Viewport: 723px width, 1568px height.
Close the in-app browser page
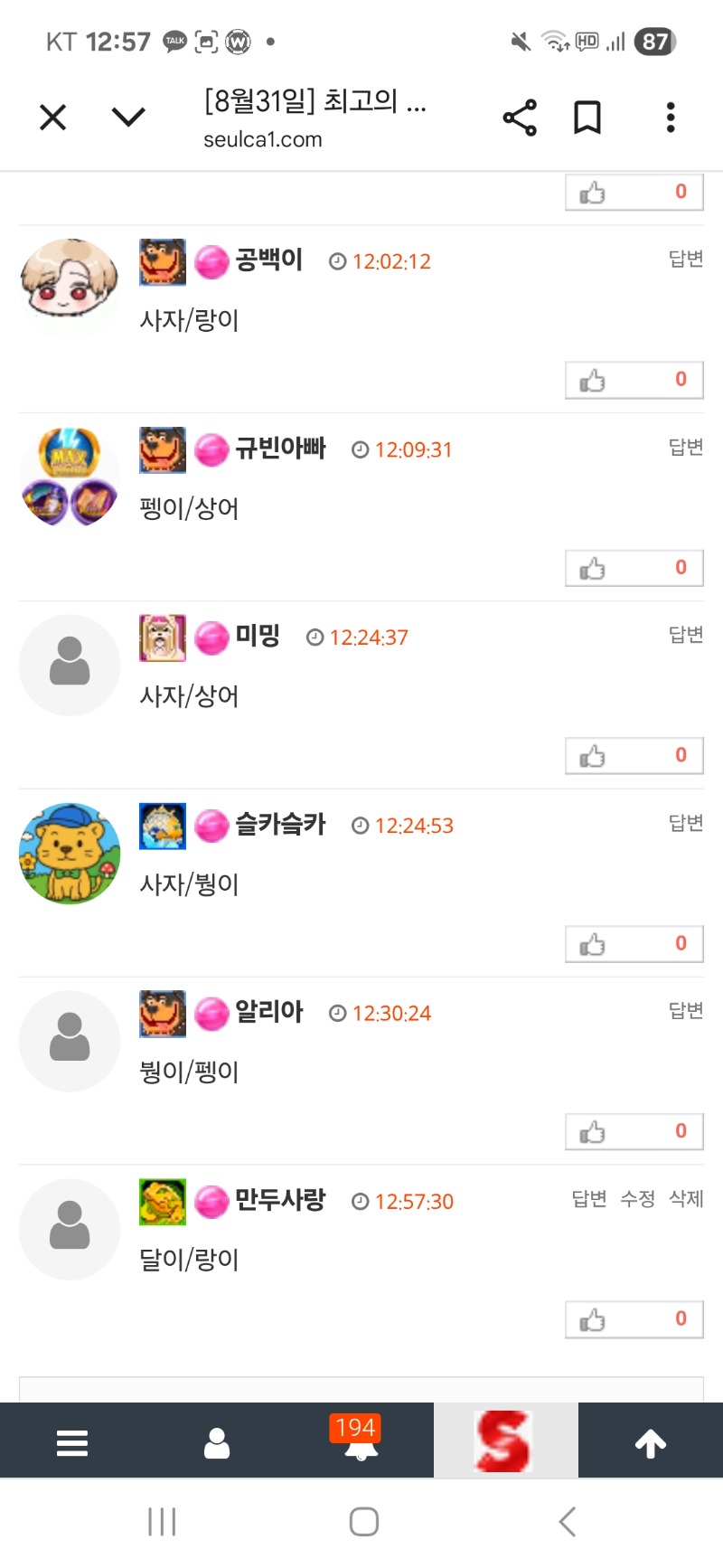pyautogui.click(x=53, y=118)
